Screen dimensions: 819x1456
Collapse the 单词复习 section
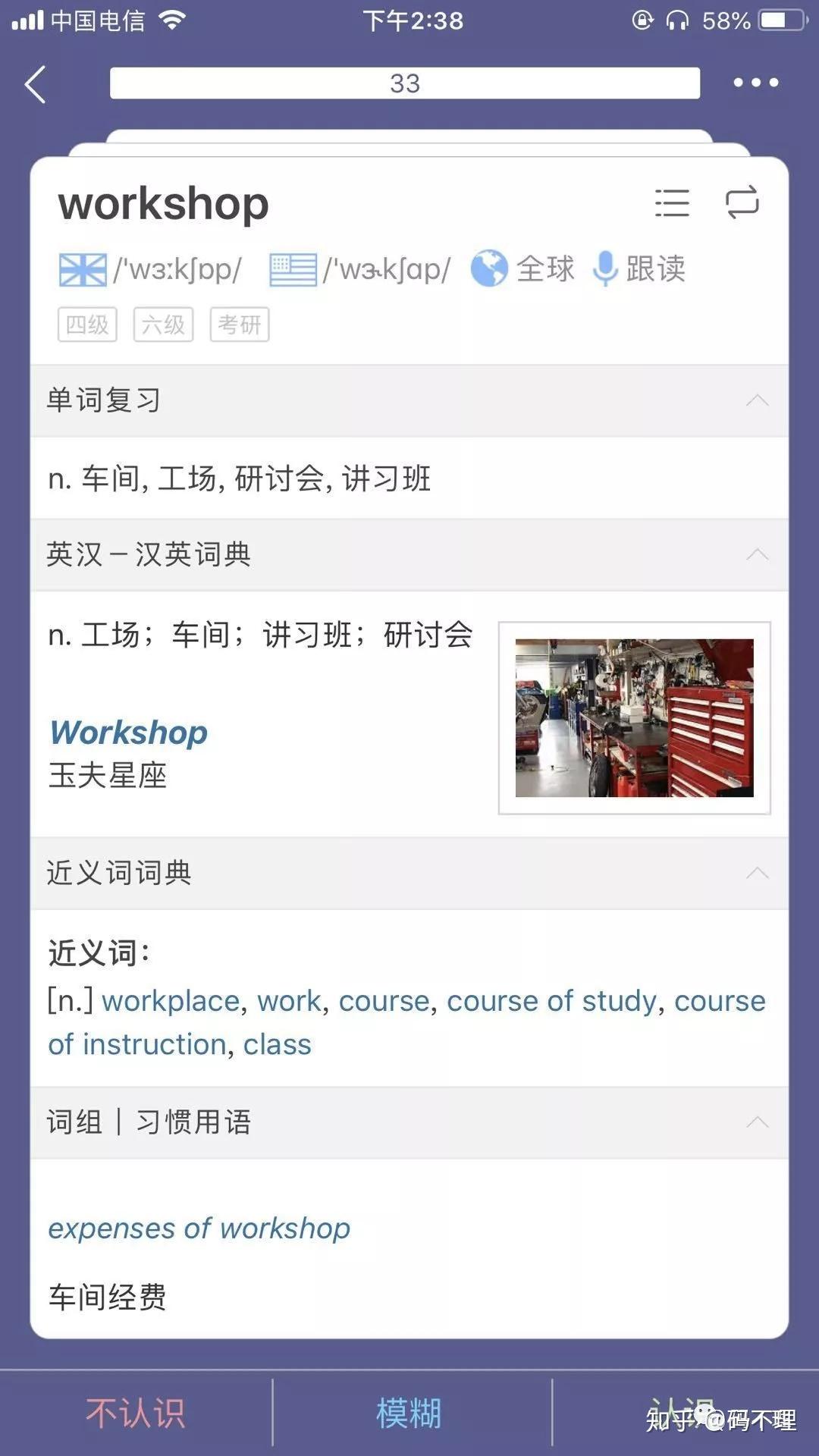[x=757, y=400]
